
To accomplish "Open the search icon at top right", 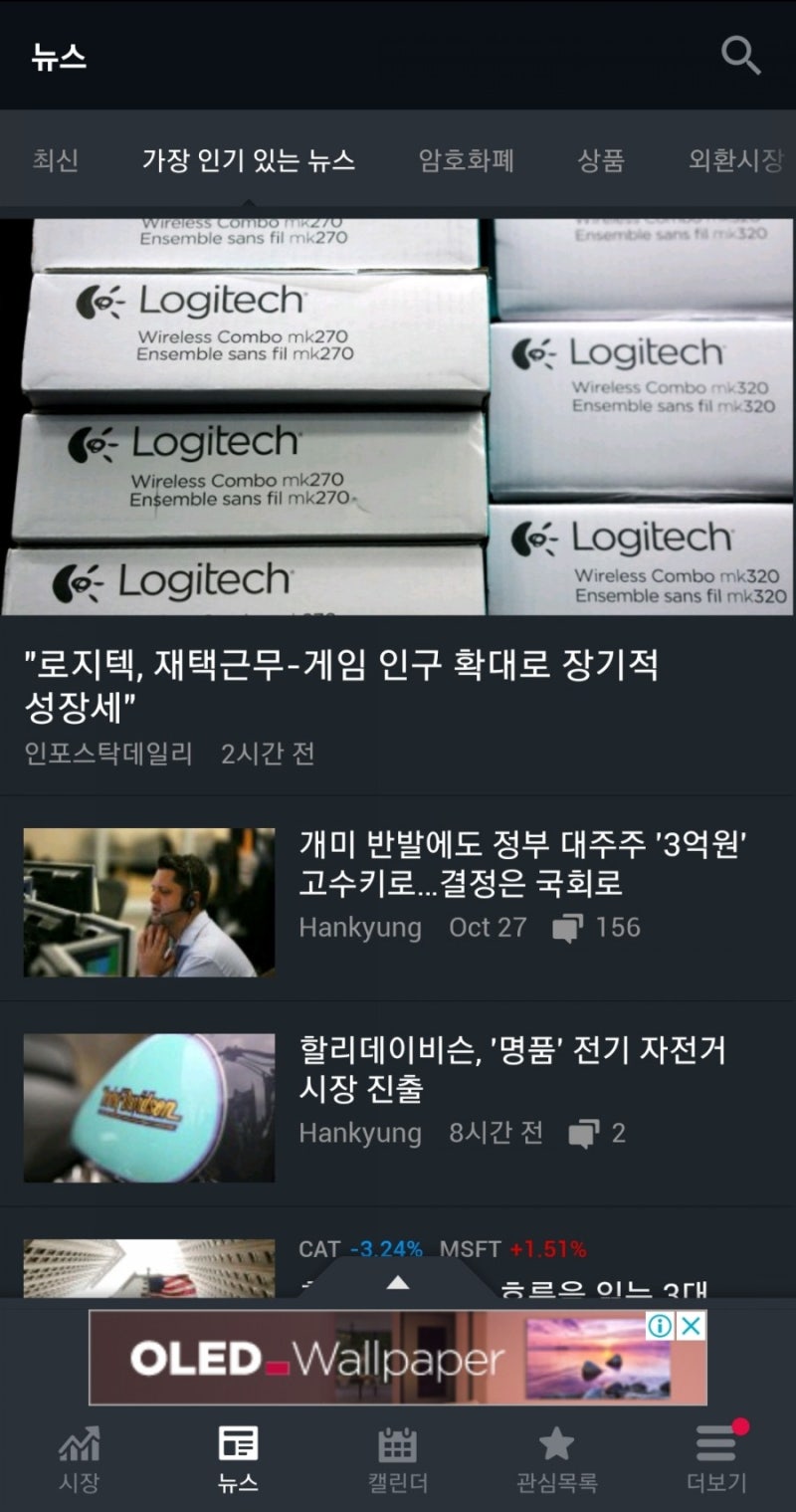I will (741, 56).
